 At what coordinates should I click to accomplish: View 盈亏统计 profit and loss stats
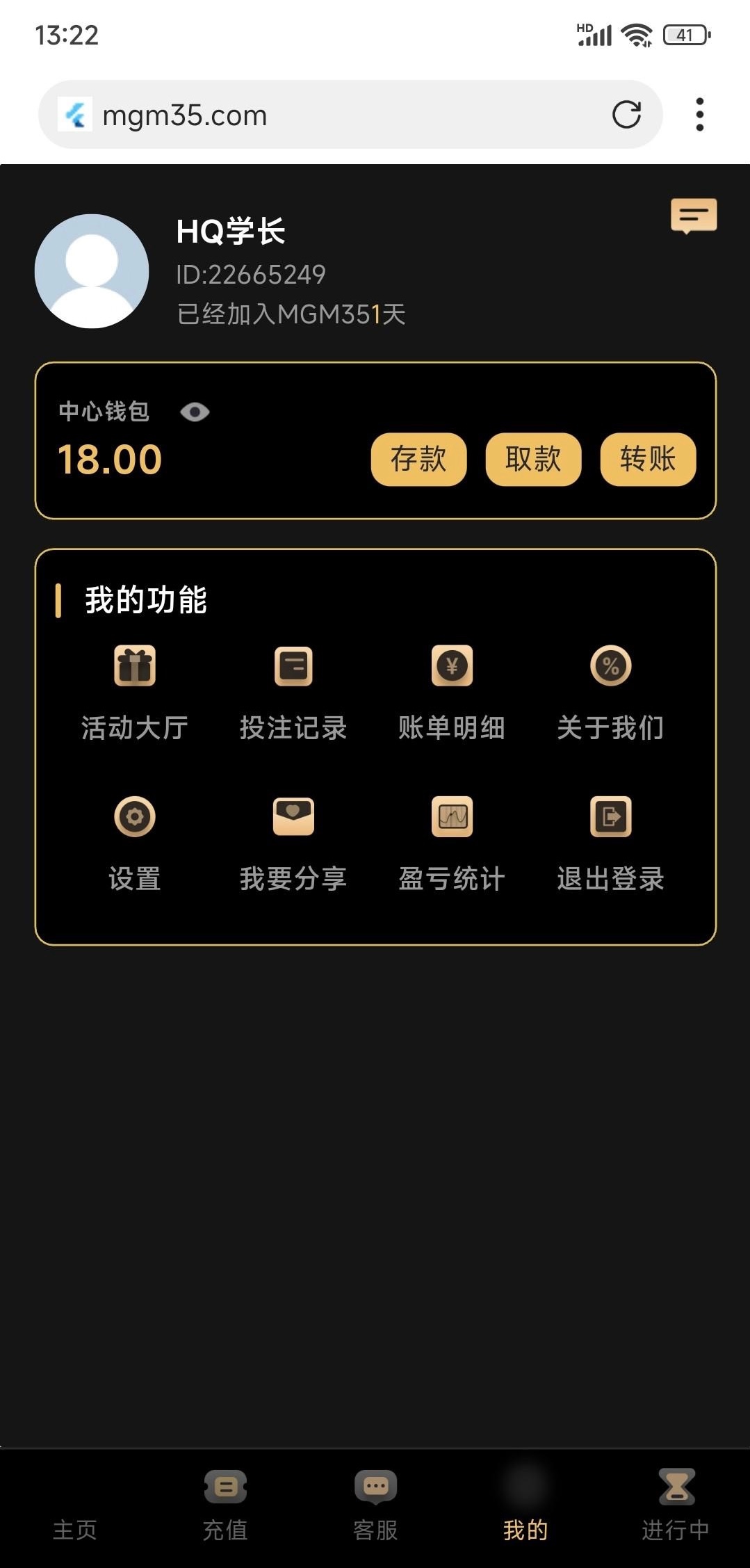pos(452,842)
